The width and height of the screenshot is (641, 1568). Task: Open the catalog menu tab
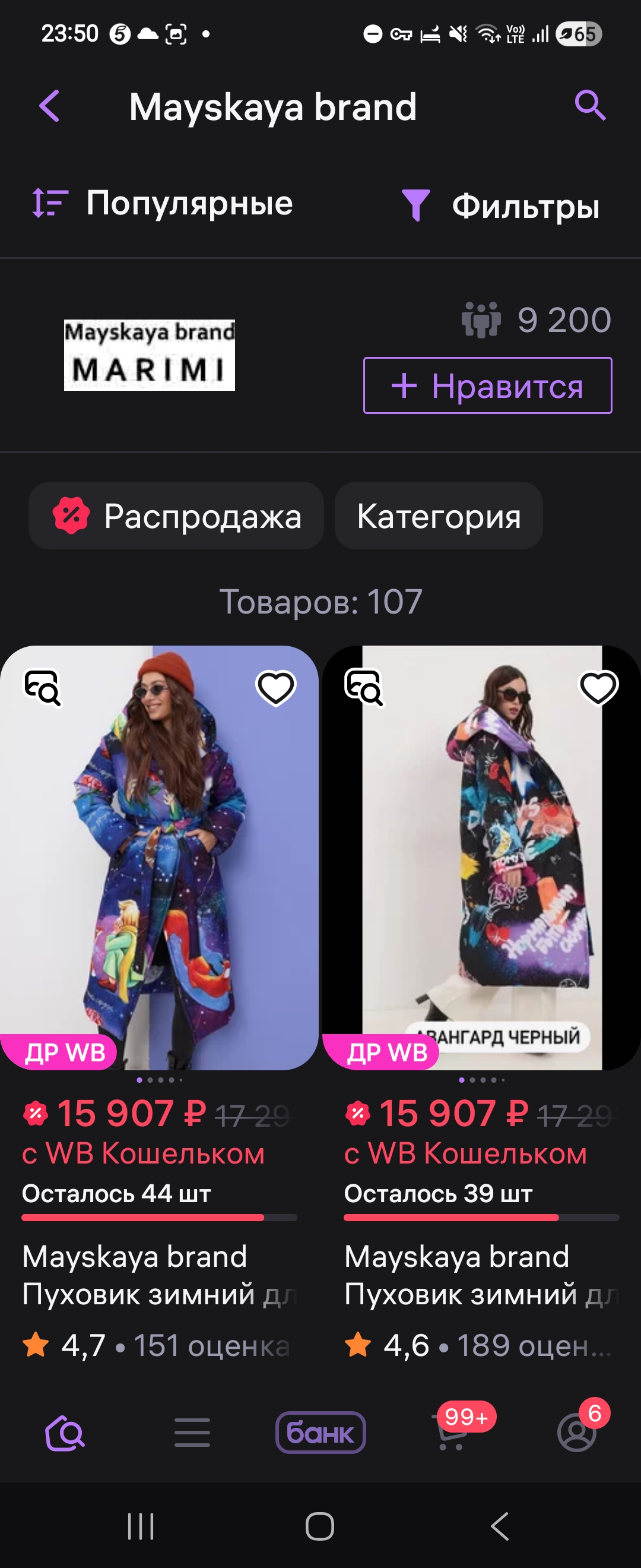[x=192, y=1433]
